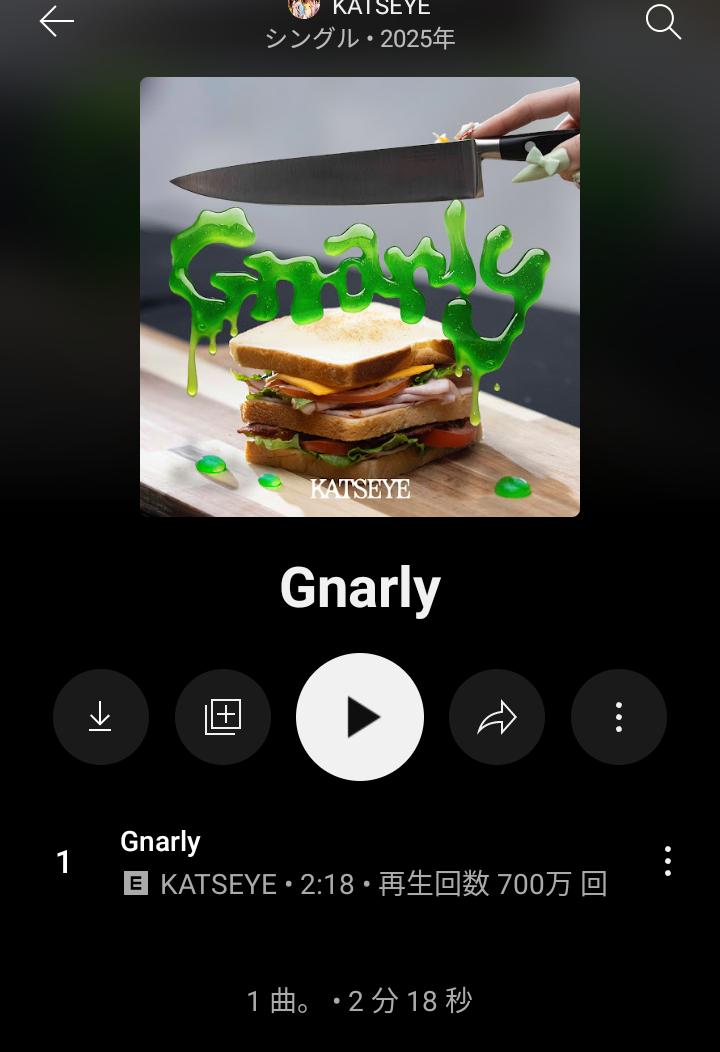Open options for the Gnarly track
720x1052 pixels.
click(667, 862)
